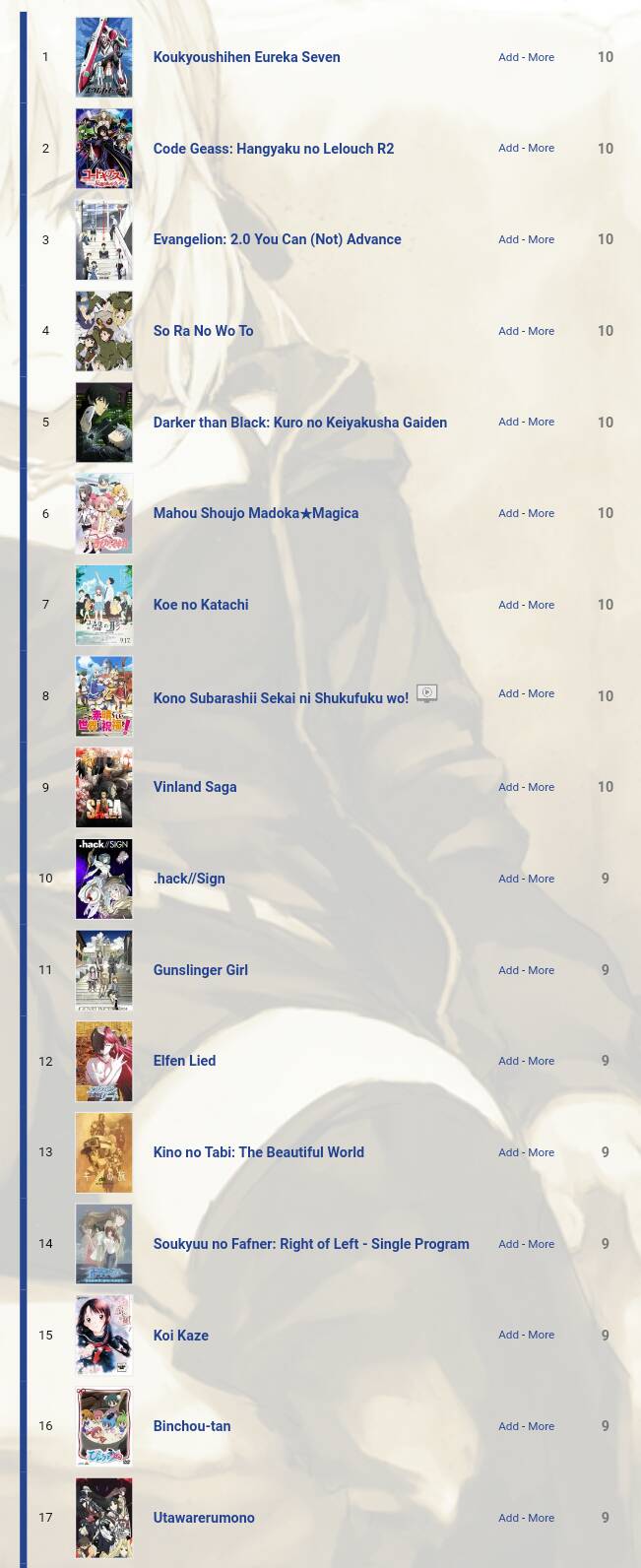The height and width of the screenshot is (1568, 641).
Task: Open Darker than Black: Kuro no Keiyakusha Gaiden
Action: (299, 423)
